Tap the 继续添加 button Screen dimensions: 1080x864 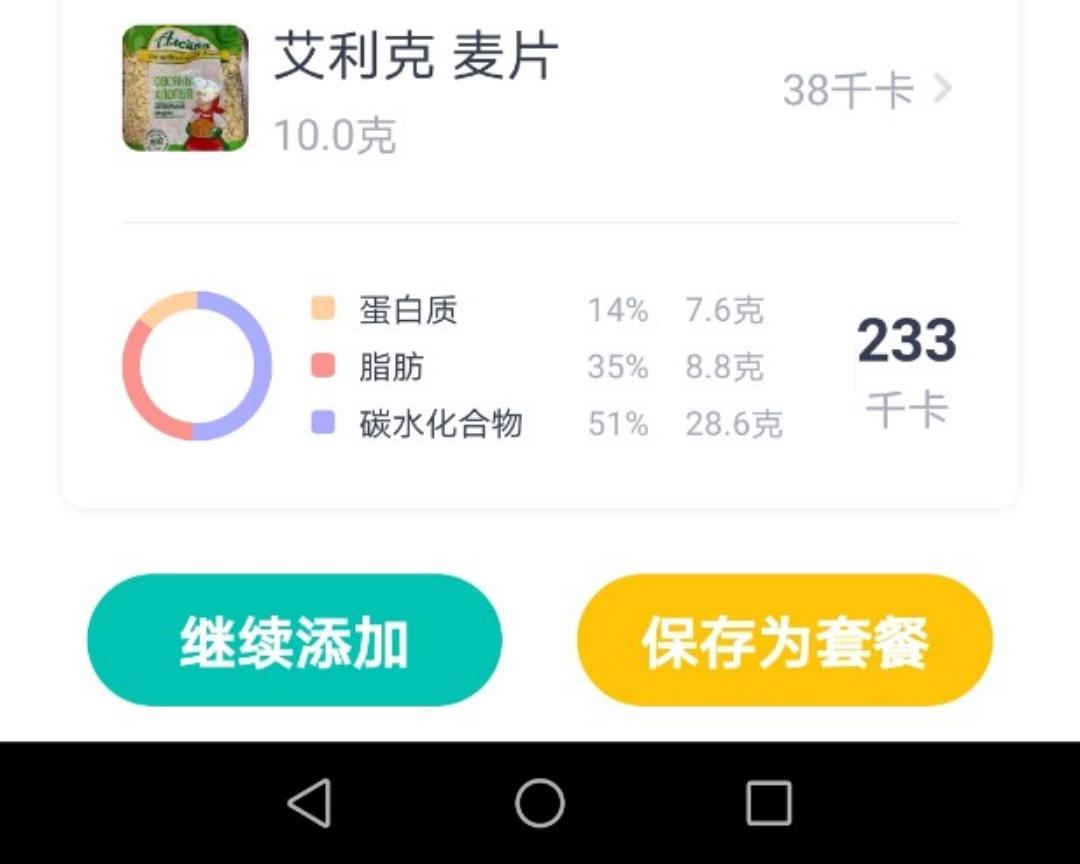click(294, 640)
